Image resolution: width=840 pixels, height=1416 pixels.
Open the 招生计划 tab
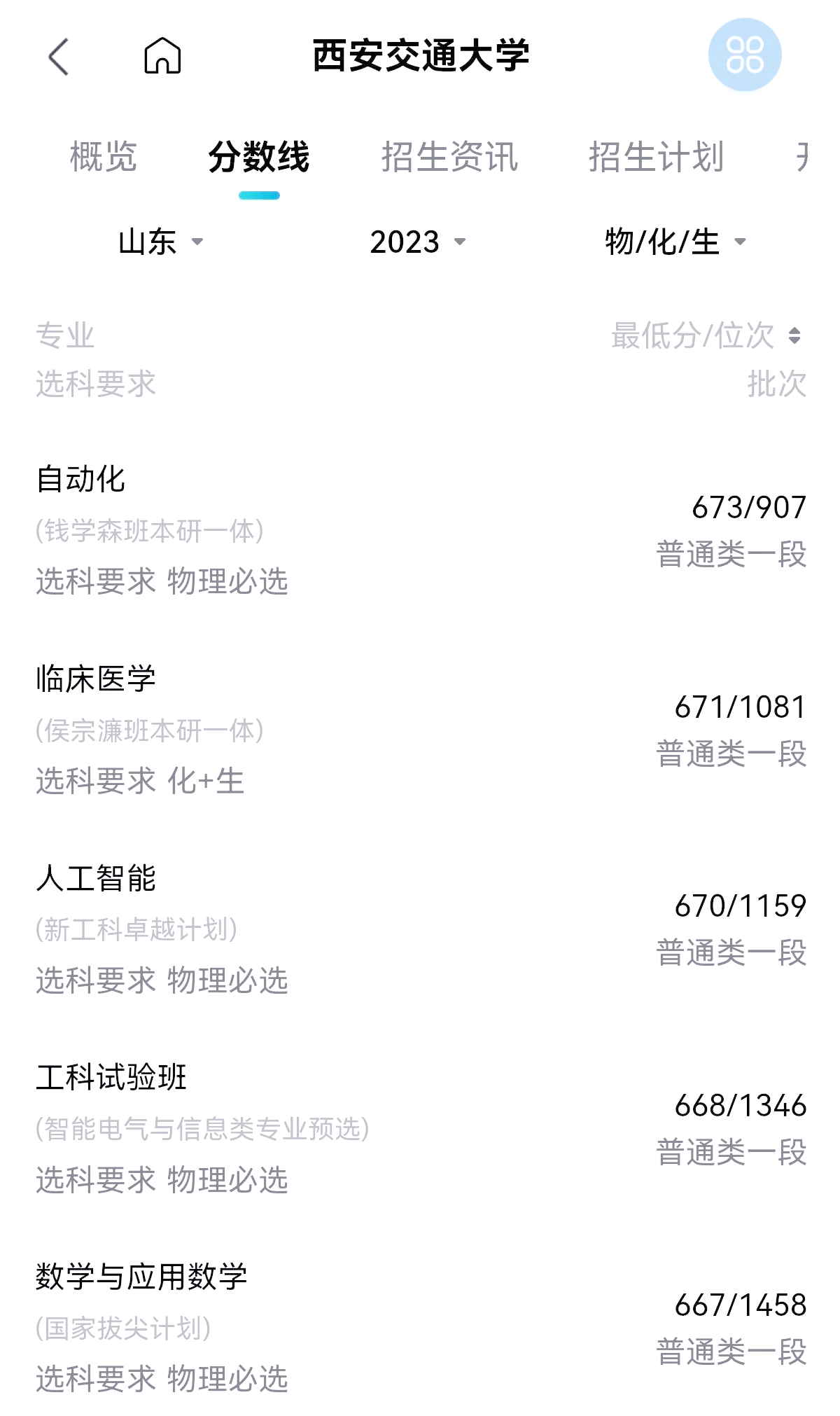tap(657, 158)
